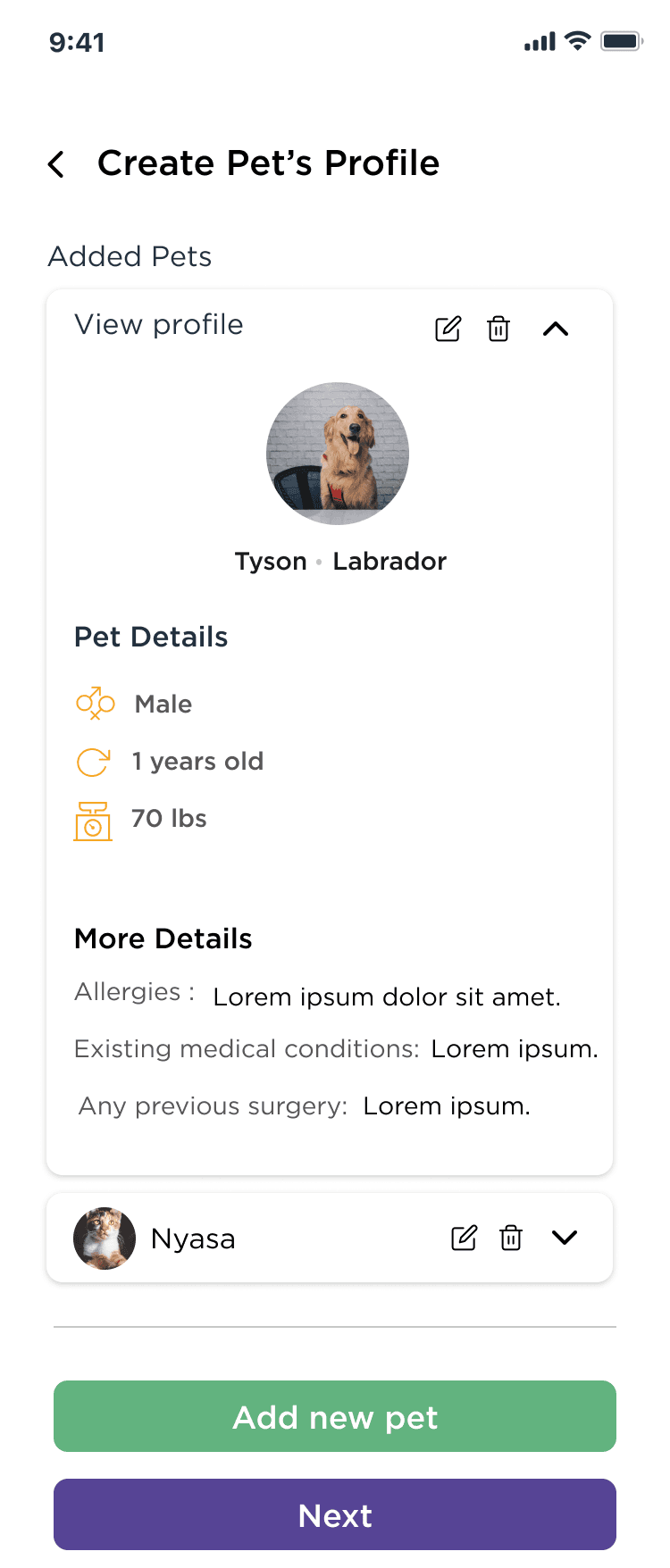This screenshot has width=670, height=1568.
Task: Delete Tyson's pet profile
Action: (498, 329)
